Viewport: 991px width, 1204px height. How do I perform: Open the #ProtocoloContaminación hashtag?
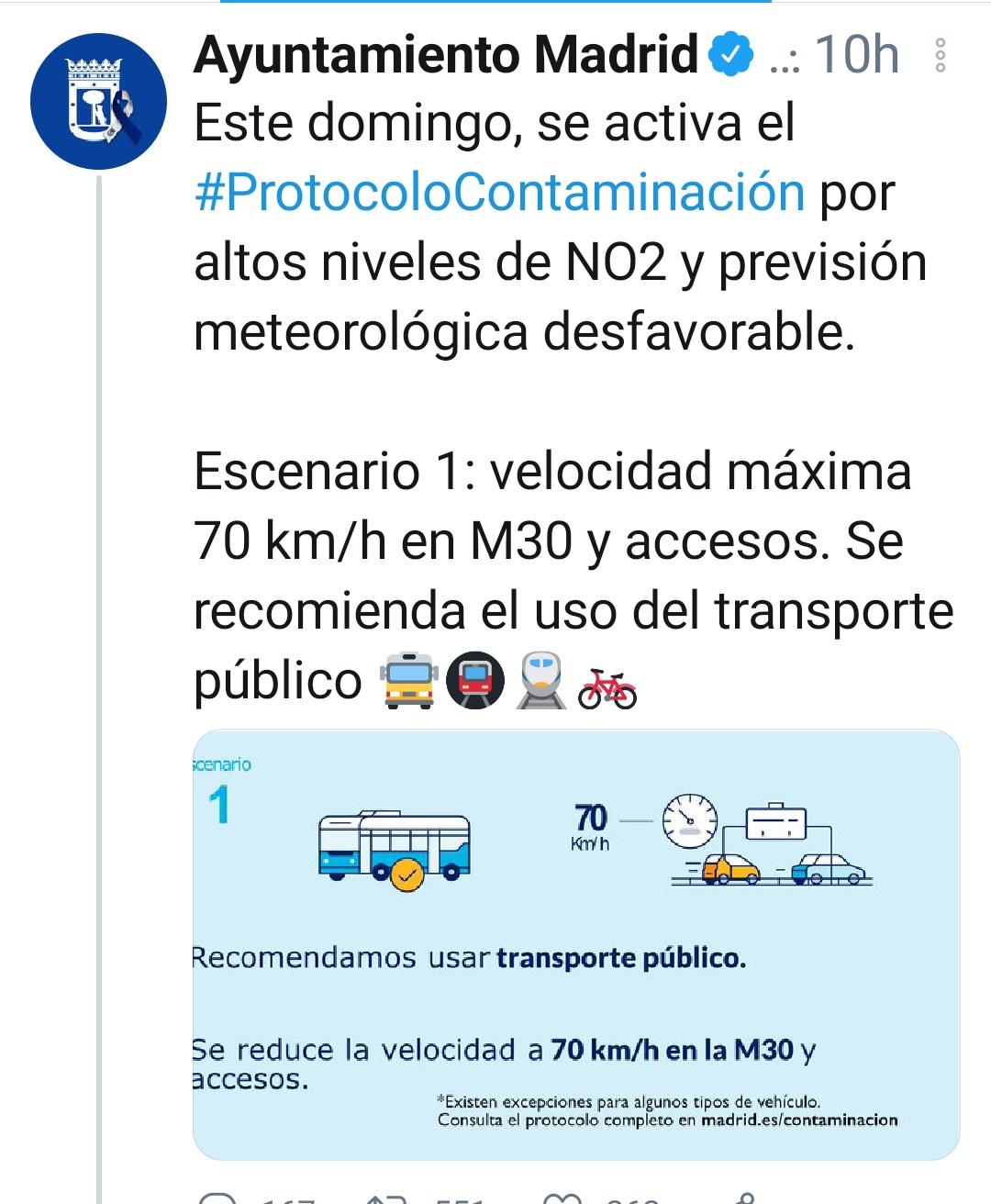pyautogui.click(x=500, y=193)
